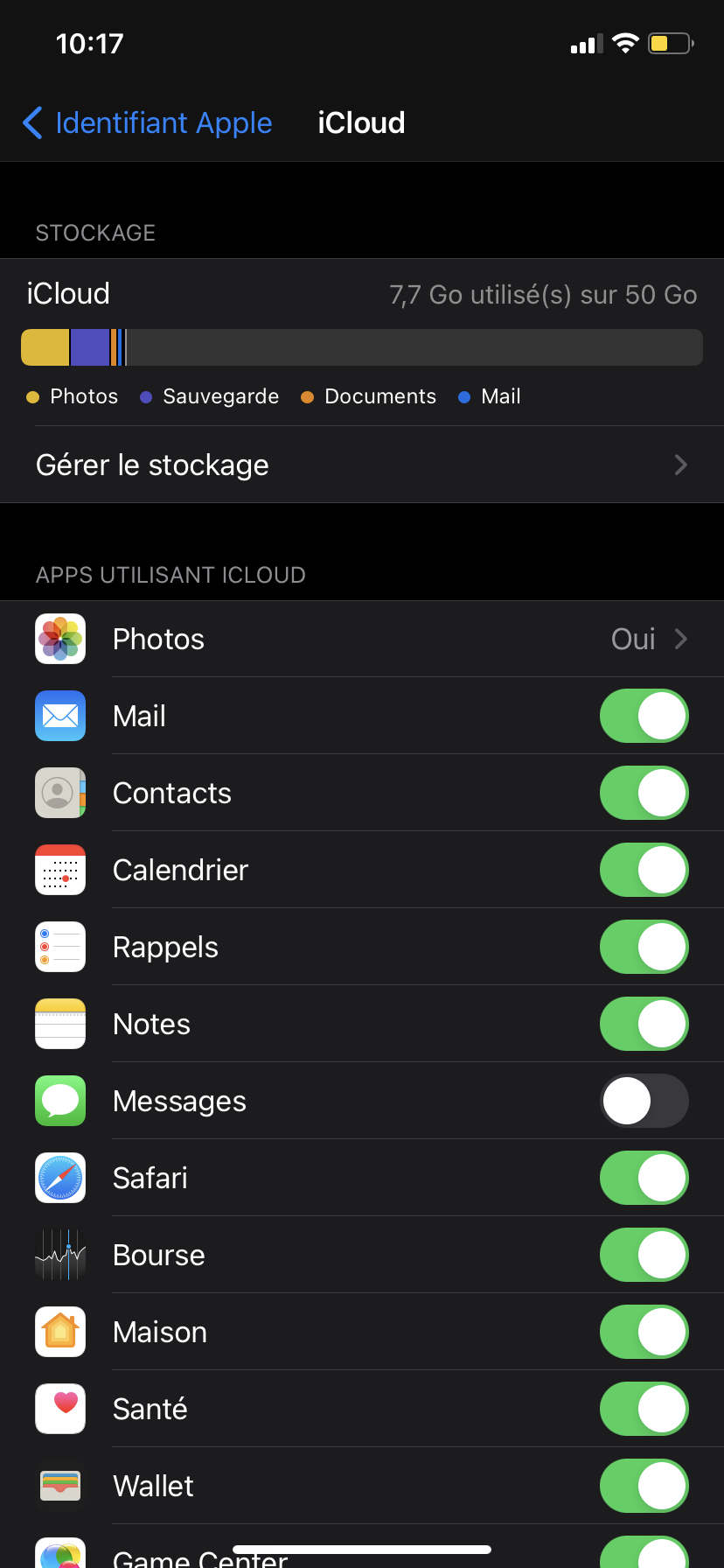This screenshot has height=1568, width=724.
Task: Toggle off Calendrier sync
Action: coord(644,871)
